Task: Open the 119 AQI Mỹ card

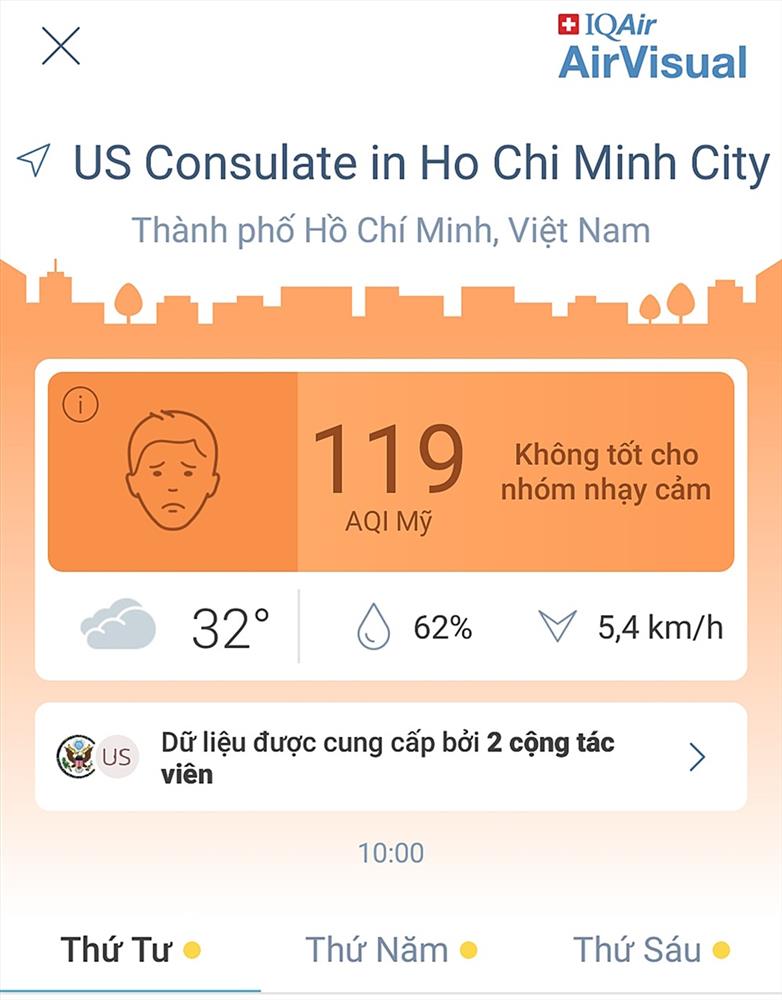Action: tap(390, 472)
